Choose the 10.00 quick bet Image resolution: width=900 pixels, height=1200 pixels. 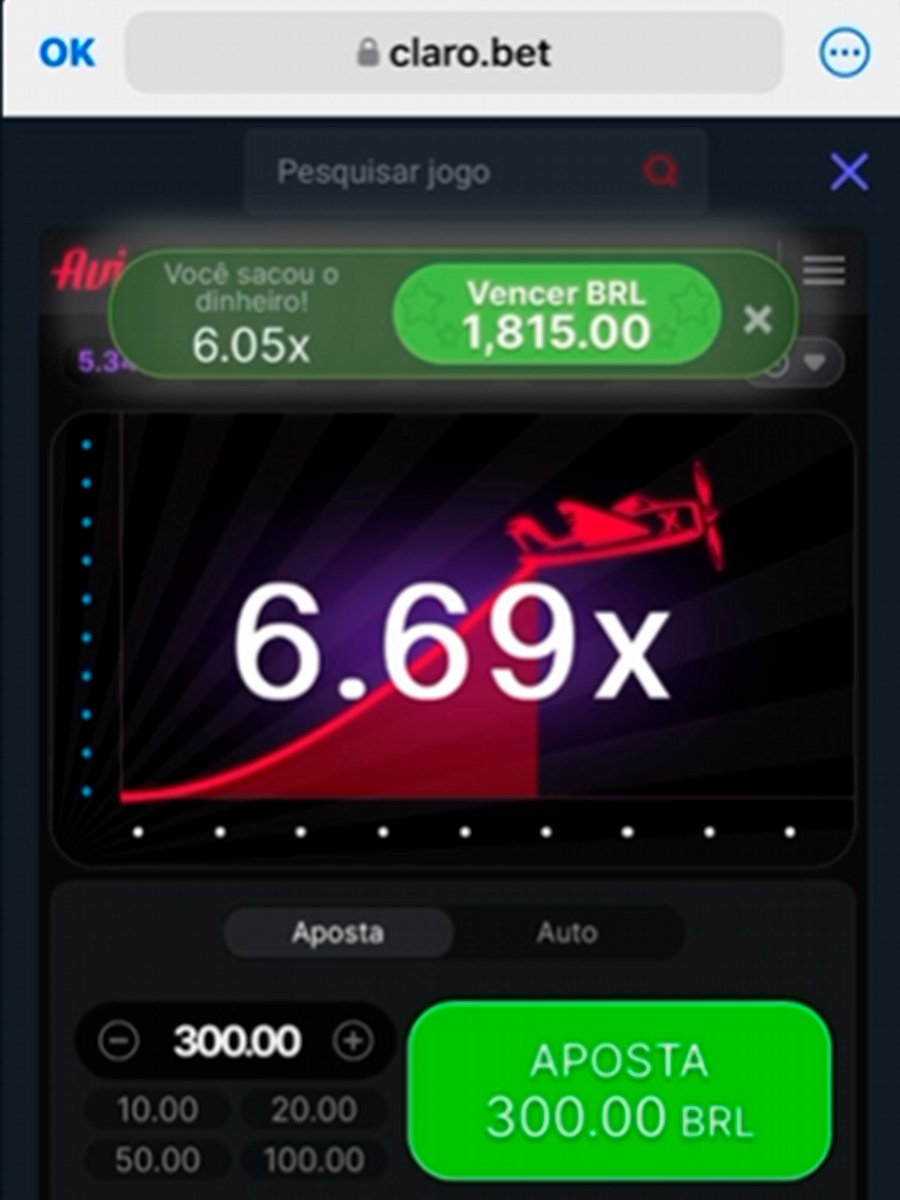157,1110
